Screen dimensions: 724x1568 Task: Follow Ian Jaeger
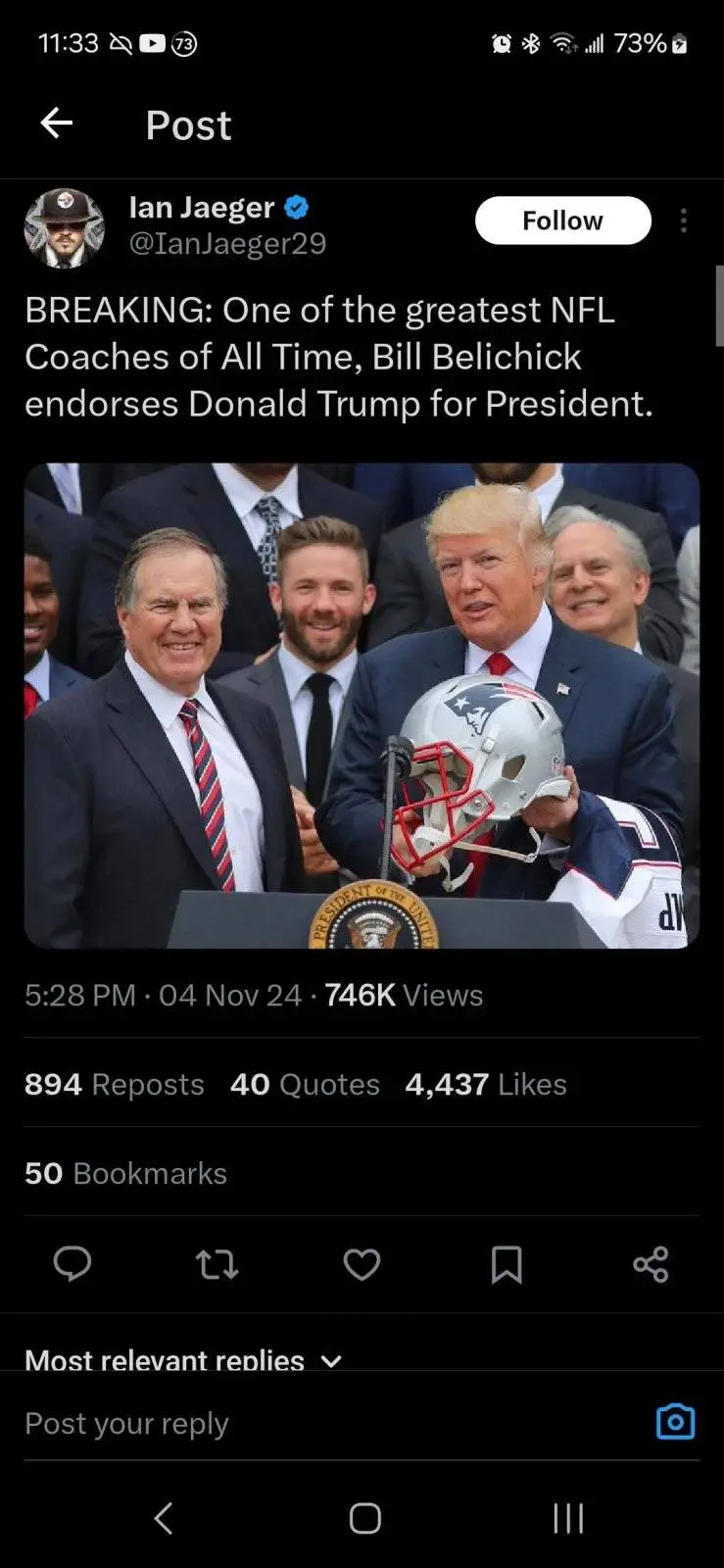(x=562, y=220)
